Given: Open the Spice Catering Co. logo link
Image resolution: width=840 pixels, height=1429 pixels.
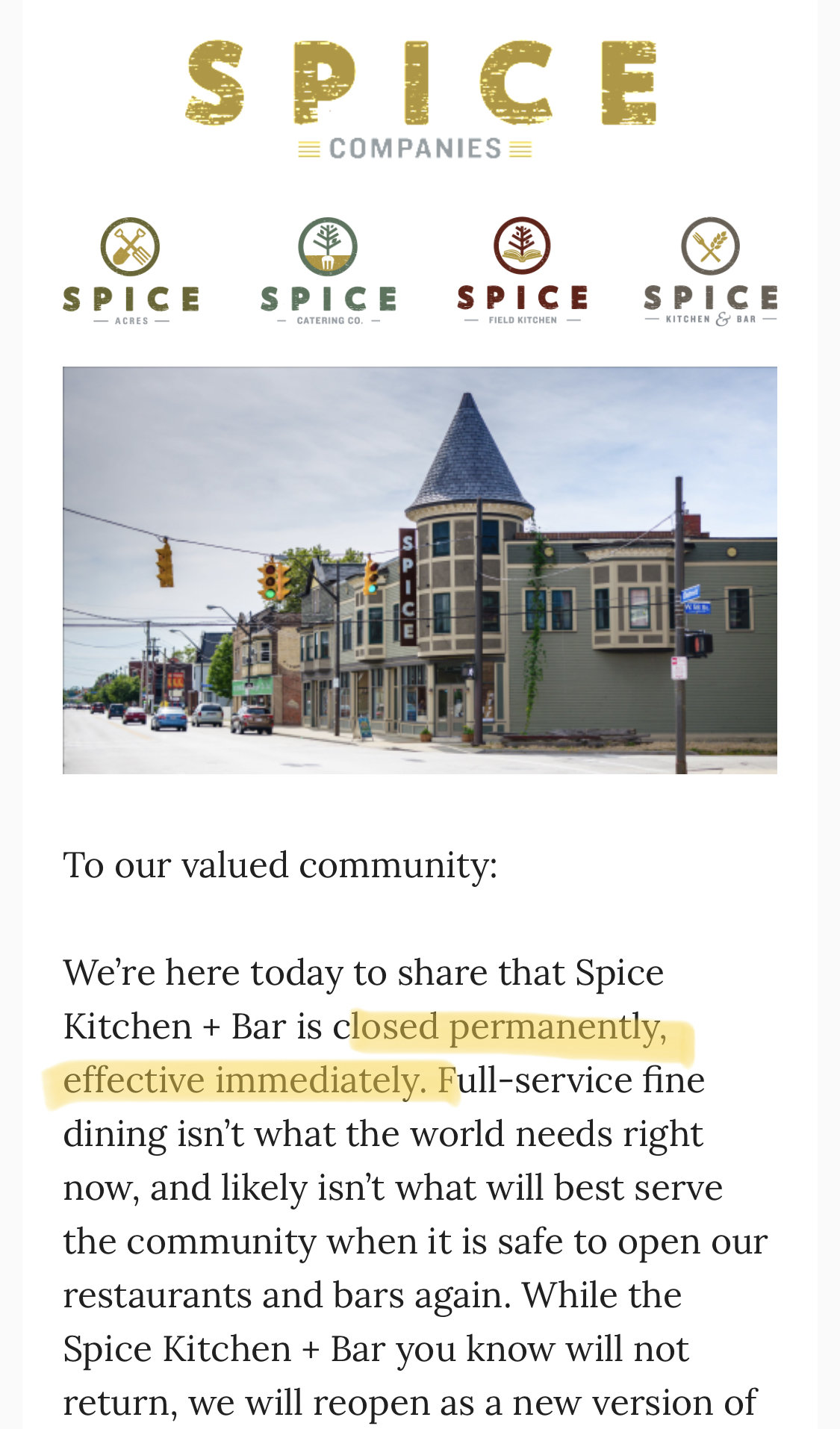Looking at the screenshot, I should [x=329, y=271].
